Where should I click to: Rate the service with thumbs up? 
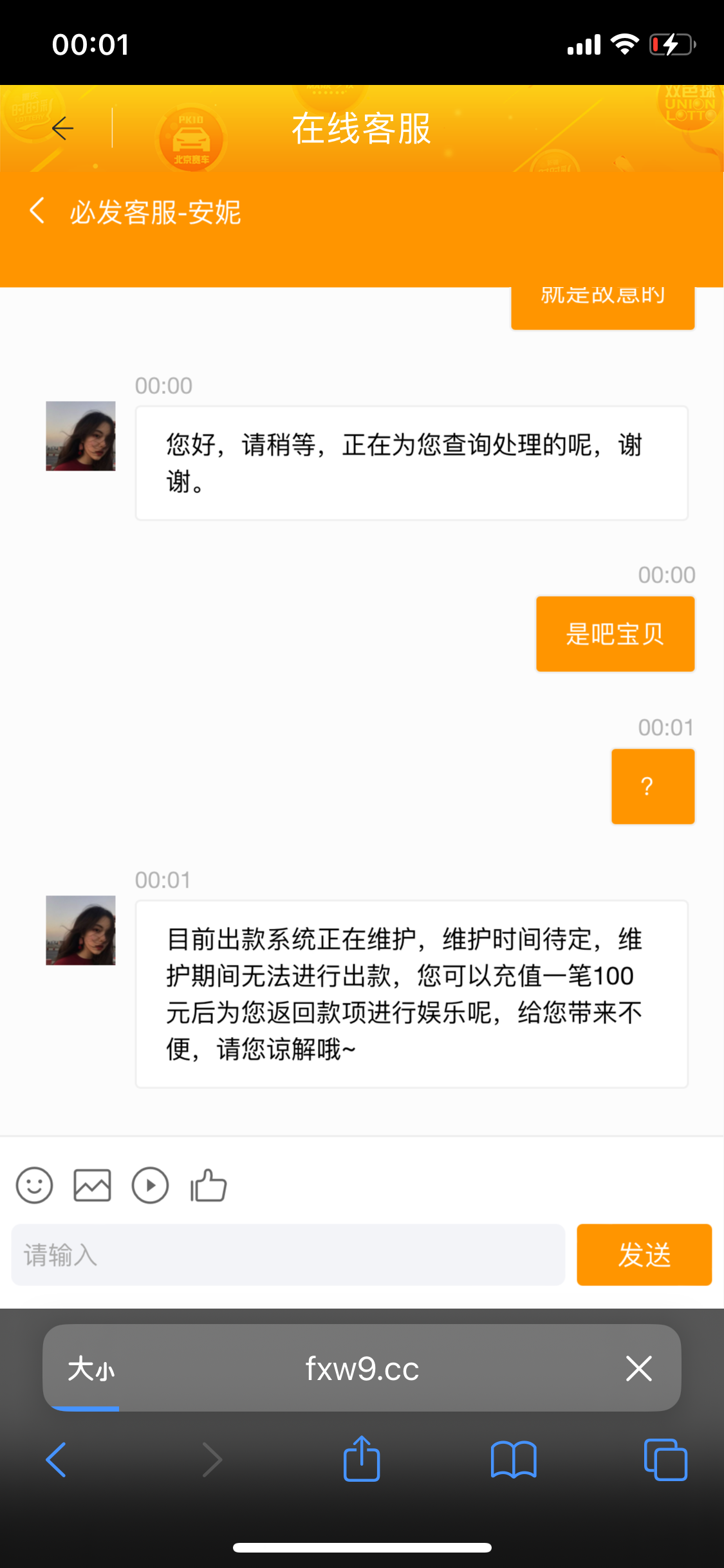click(x=209, y=1185)
